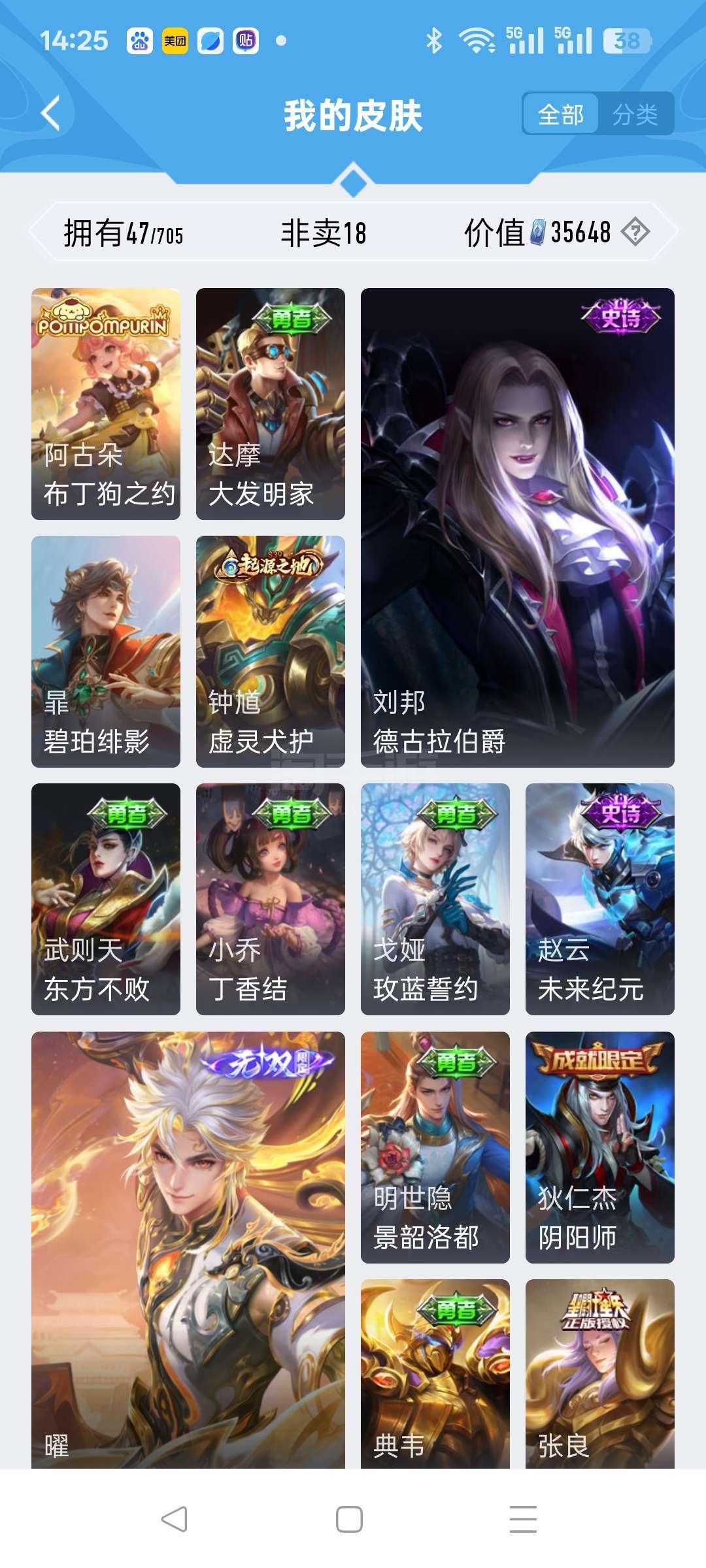Open the 张良 skin card
The image size is (706, 1568).
coord(600,1372)
